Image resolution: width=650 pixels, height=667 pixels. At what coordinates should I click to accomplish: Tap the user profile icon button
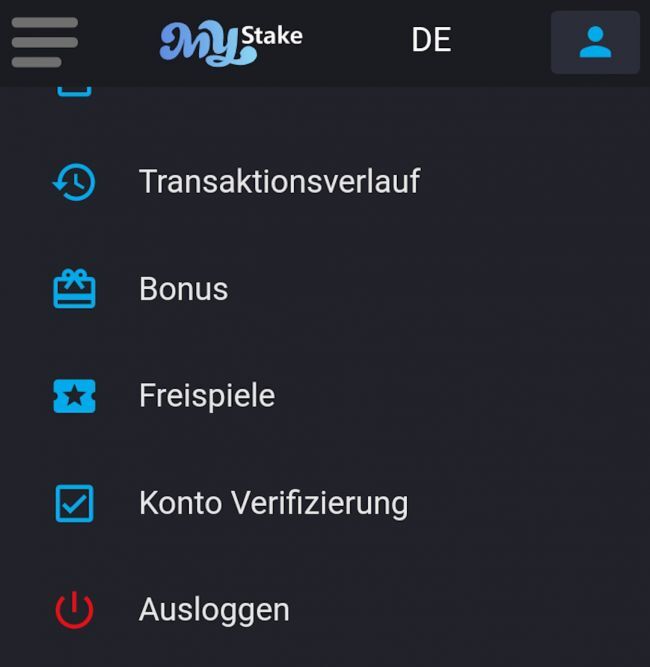coord(595,42)
